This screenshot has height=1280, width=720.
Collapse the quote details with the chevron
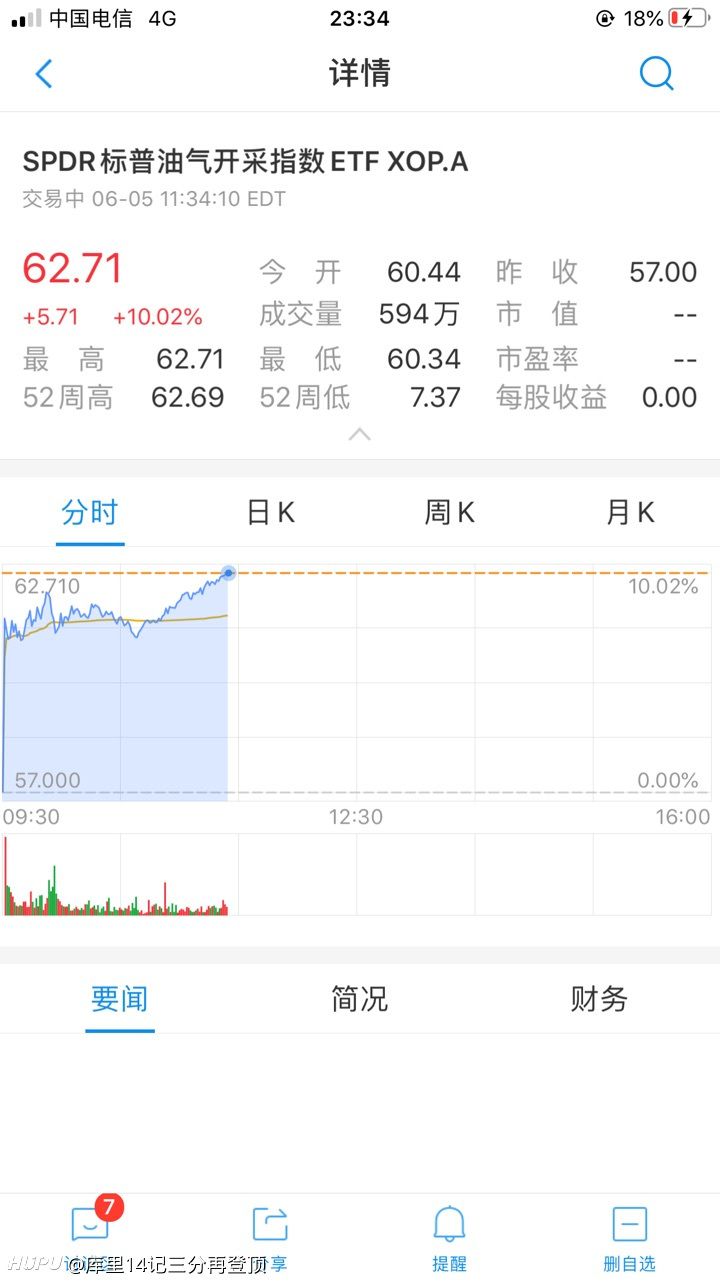tap(360, 435)
